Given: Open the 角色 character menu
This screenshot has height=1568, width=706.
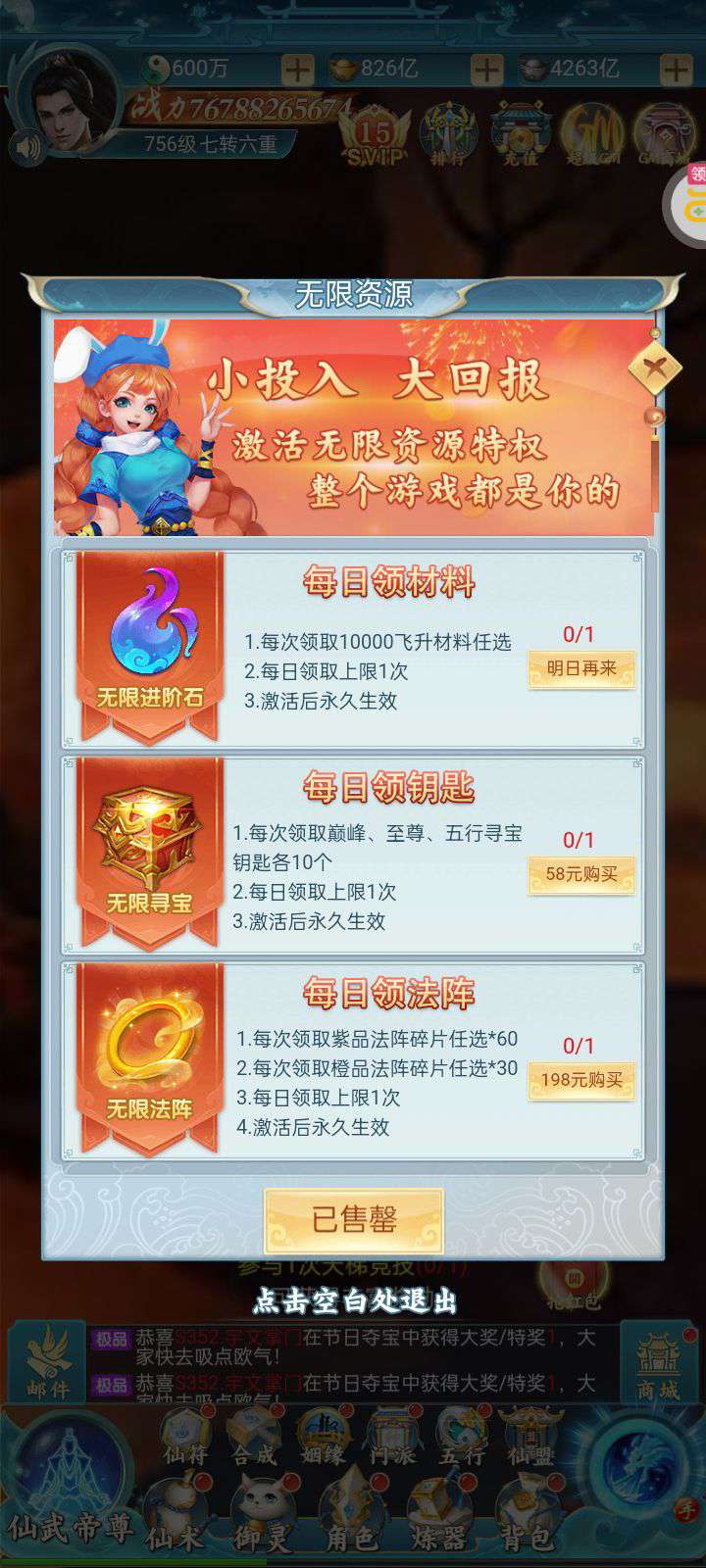Looking at the screenshot, I should [x=350, y=1517].
